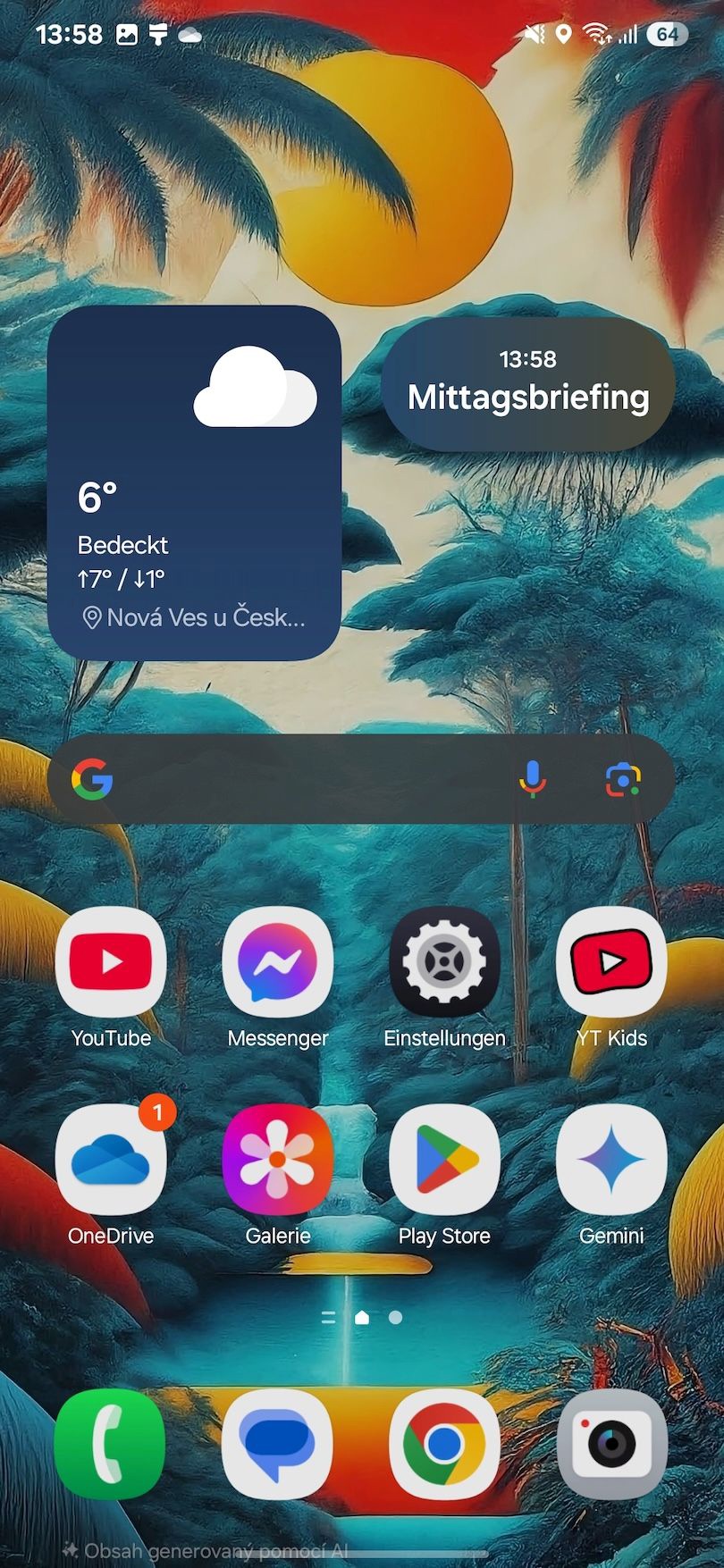Open the Mittagsbriefing widget
724x1568 pixels.
(527, 384)
